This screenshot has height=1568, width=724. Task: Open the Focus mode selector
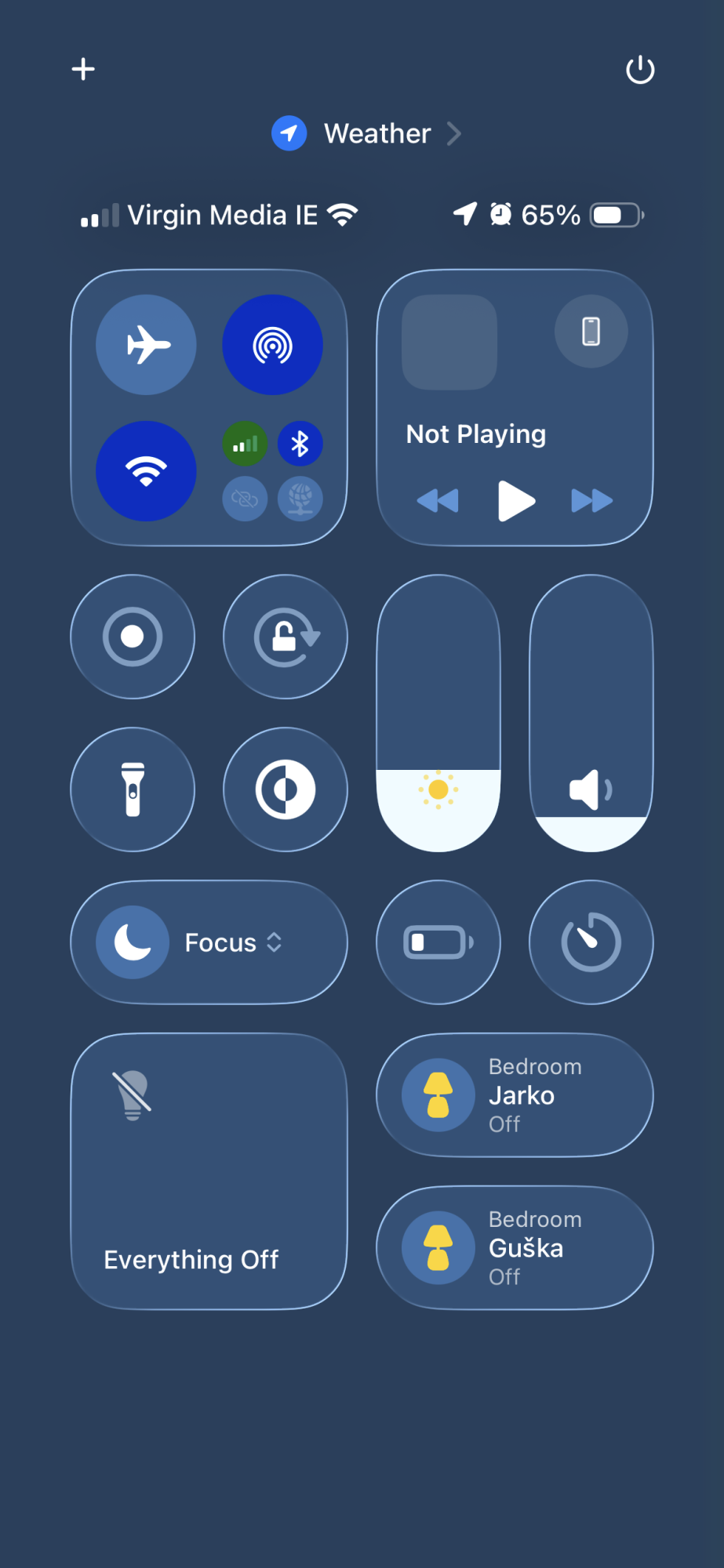coord(209,942)
